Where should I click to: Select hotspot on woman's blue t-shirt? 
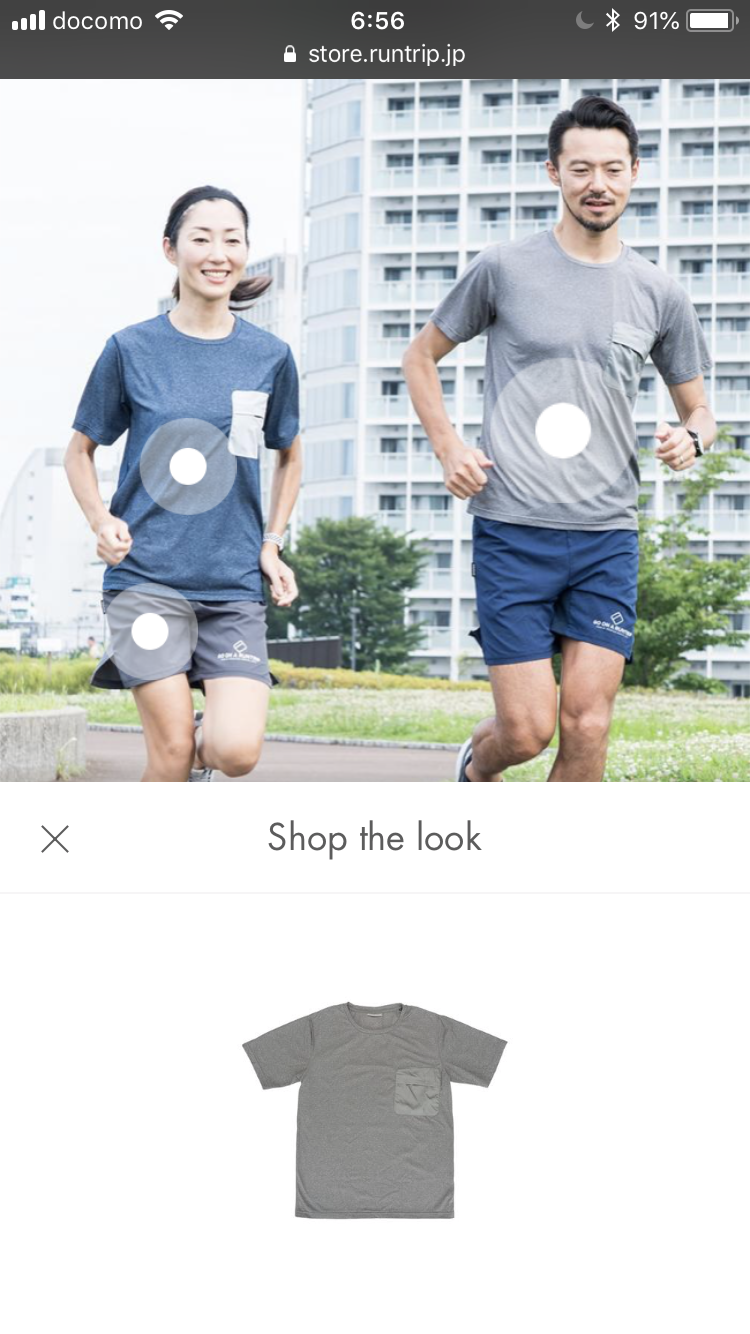[188, 466]
